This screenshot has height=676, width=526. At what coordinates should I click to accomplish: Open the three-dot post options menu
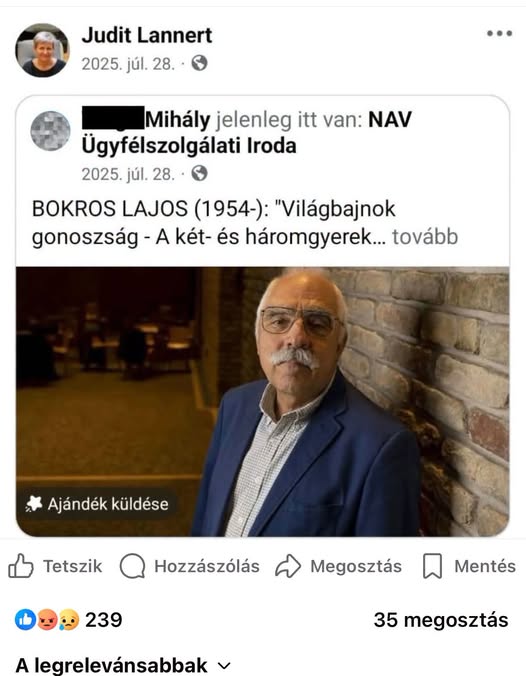499,33
